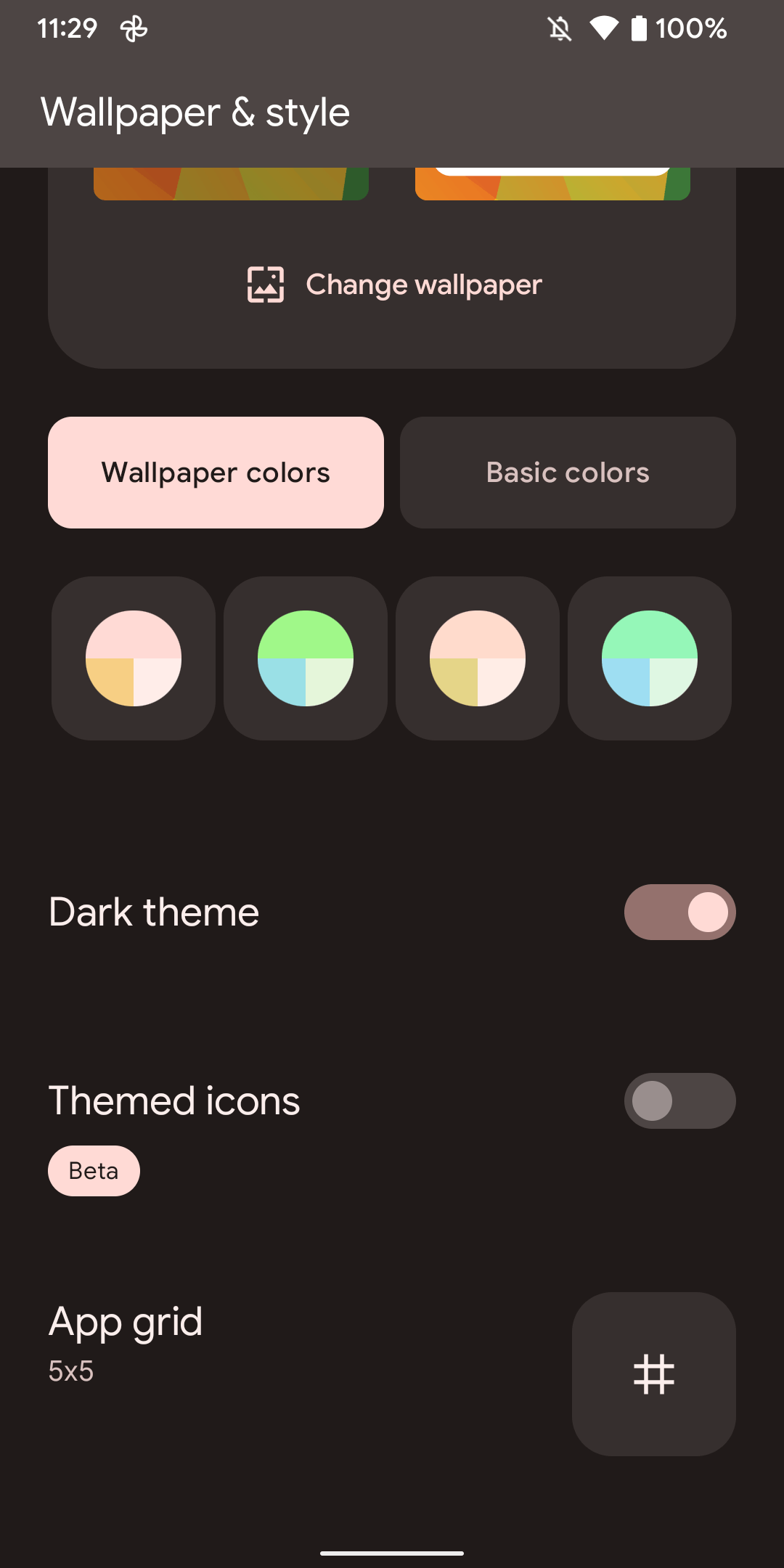Choose the pink and orange color palette
This screenshot has height=1568, width=784.
click(x=134, y=658)
